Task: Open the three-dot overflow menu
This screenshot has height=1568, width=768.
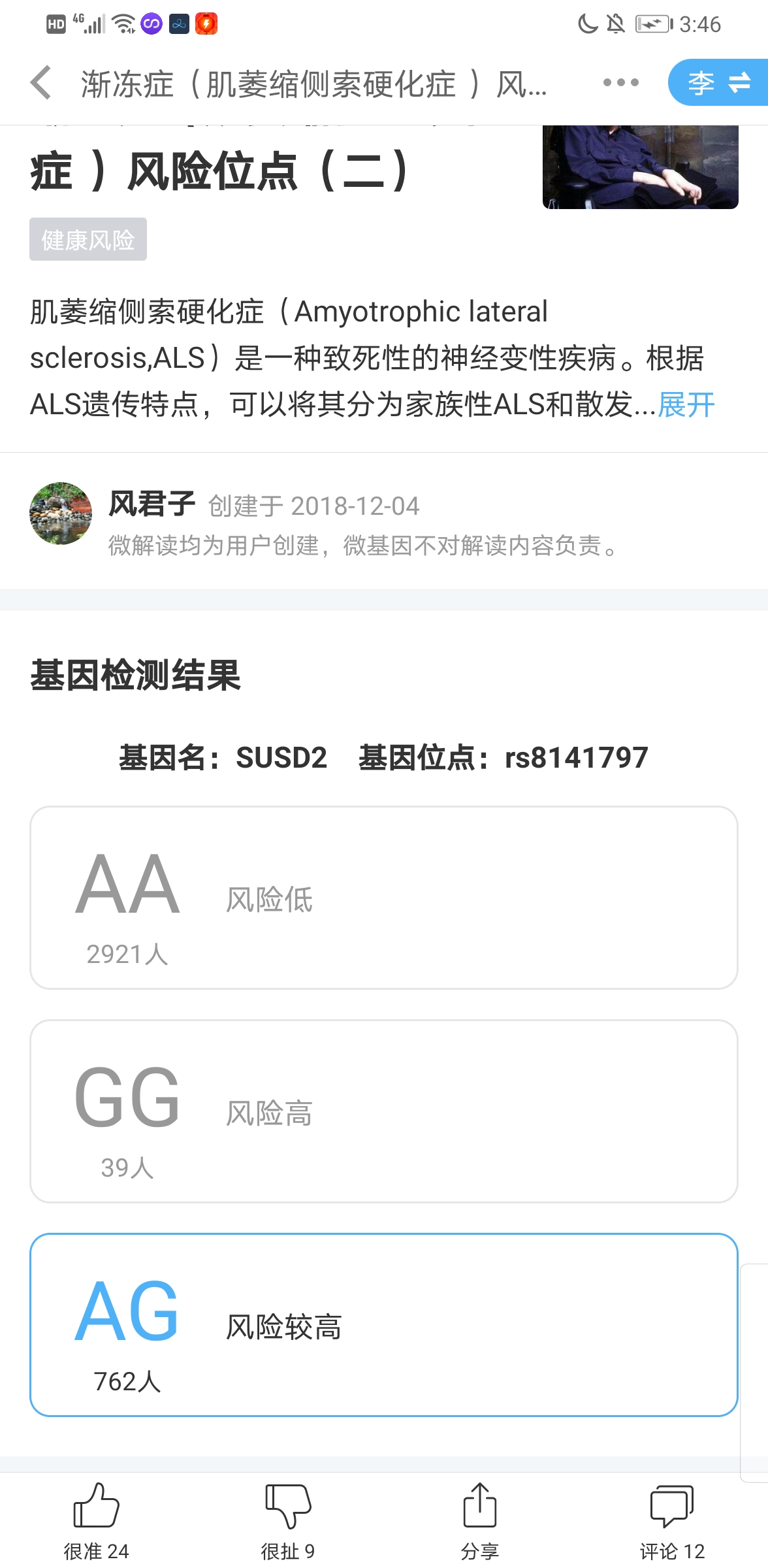Action: tap(620, 83)
